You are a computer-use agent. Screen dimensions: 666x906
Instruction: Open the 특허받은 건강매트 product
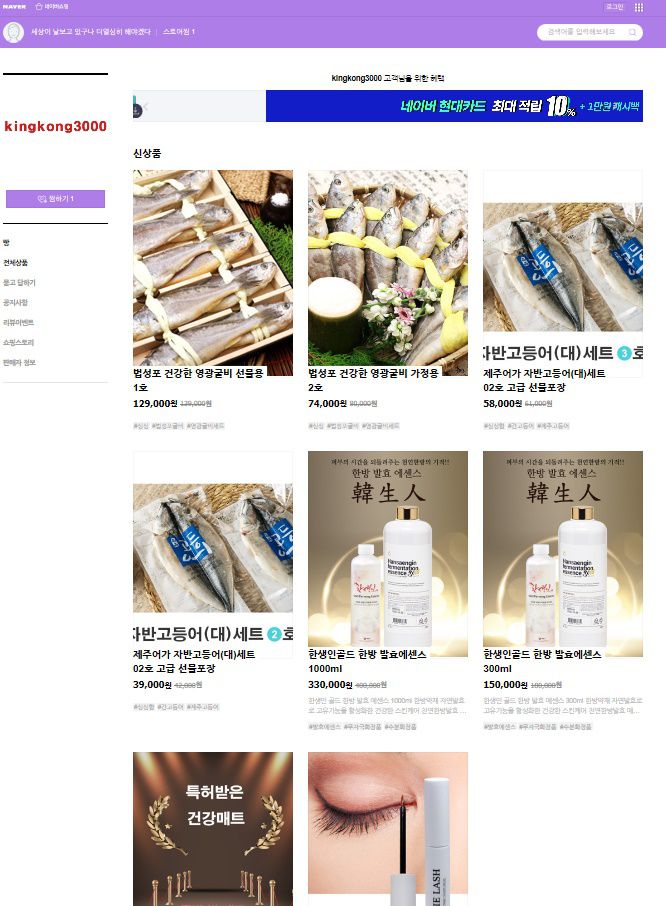pyautogui.click(x=212, y=830)
